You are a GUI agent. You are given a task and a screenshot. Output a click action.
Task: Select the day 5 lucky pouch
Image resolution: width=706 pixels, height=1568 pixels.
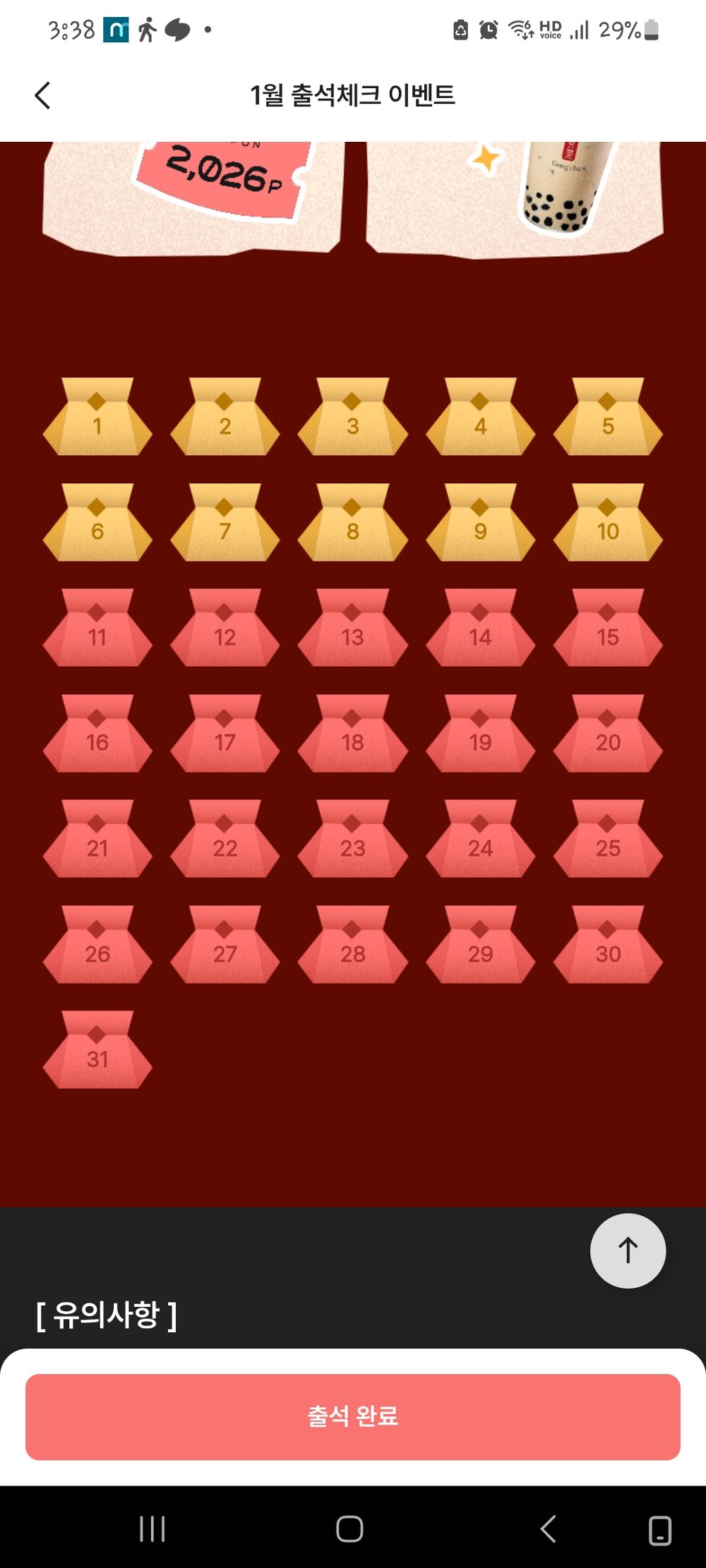coord(608,418)
